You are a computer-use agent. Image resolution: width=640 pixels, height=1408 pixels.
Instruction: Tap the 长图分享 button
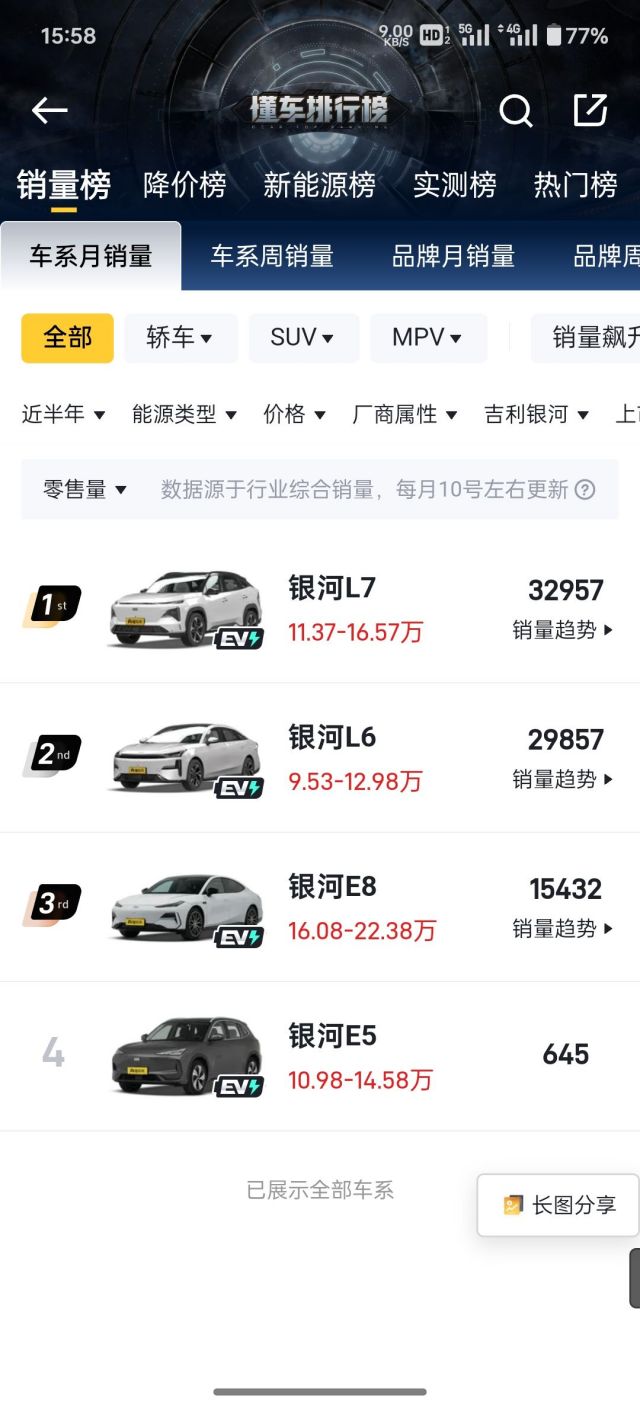[559, 1205]
